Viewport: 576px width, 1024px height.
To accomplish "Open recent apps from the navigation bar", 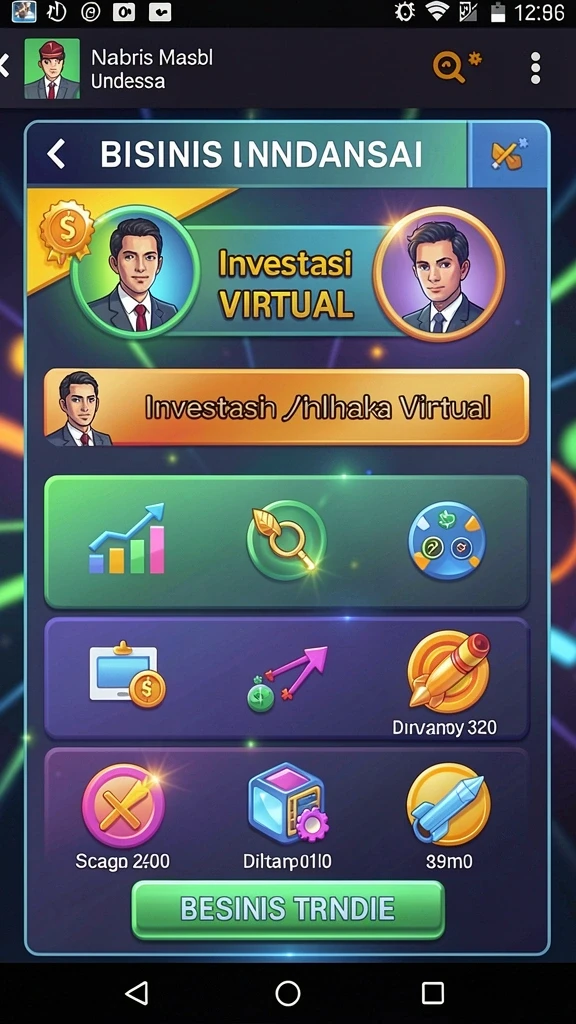I will [432, 993].
